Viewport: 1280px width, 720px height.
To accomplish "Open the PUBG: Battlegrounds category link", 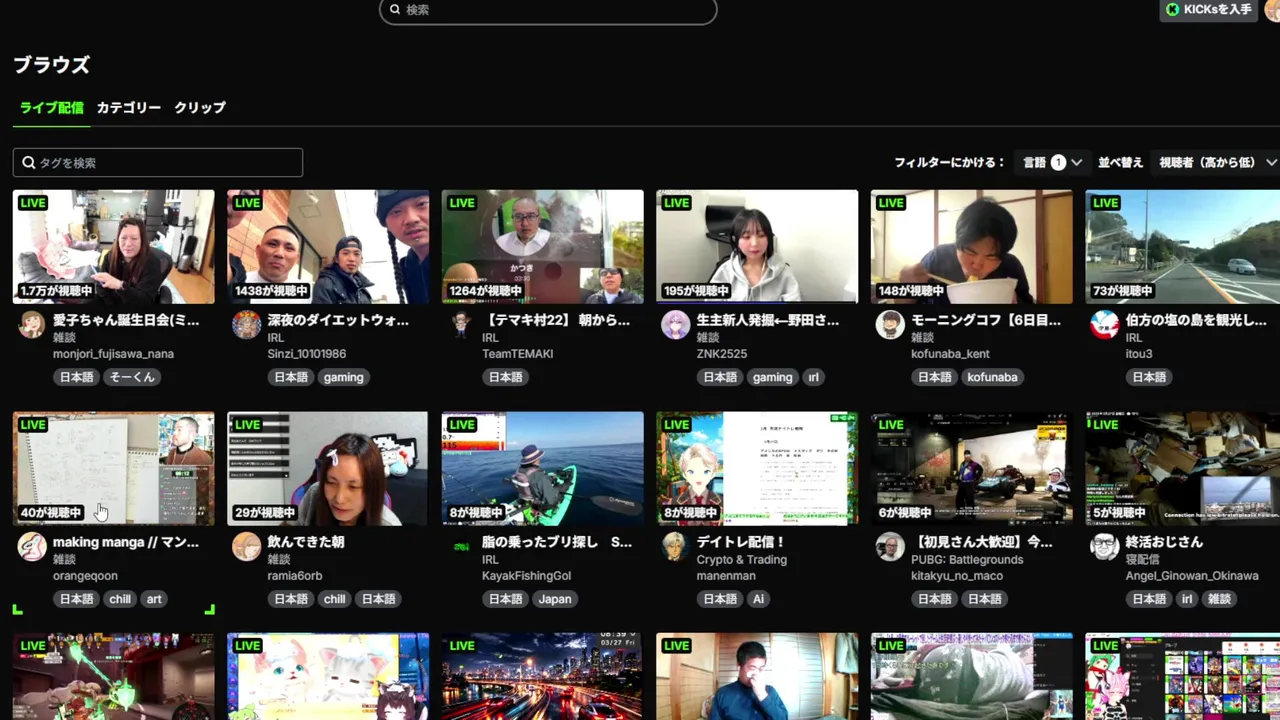I will (x=967, y=560).
